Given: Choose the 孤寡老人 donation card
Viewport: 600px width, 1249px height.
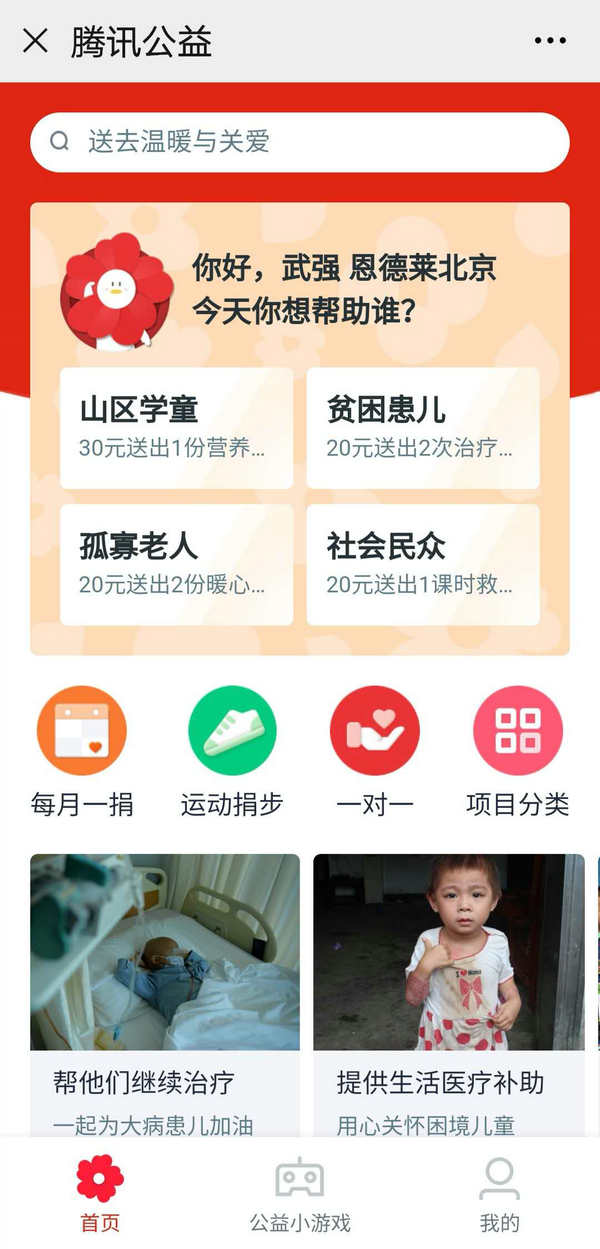Looking at the screenshot, I should [177, 564].
